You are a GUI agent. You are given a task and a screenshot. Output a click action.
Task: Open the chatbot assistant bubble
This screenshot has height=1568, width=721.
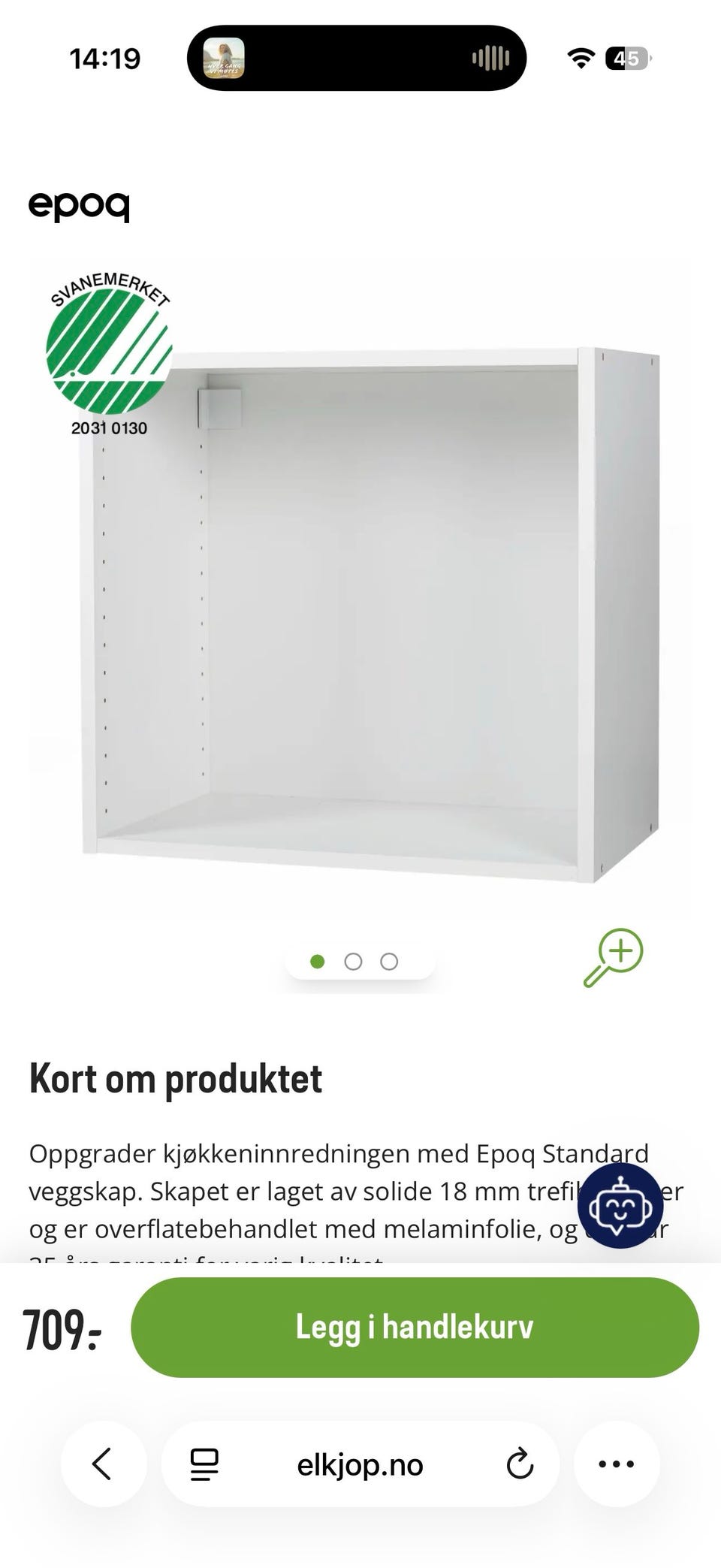coord(620,1206)
